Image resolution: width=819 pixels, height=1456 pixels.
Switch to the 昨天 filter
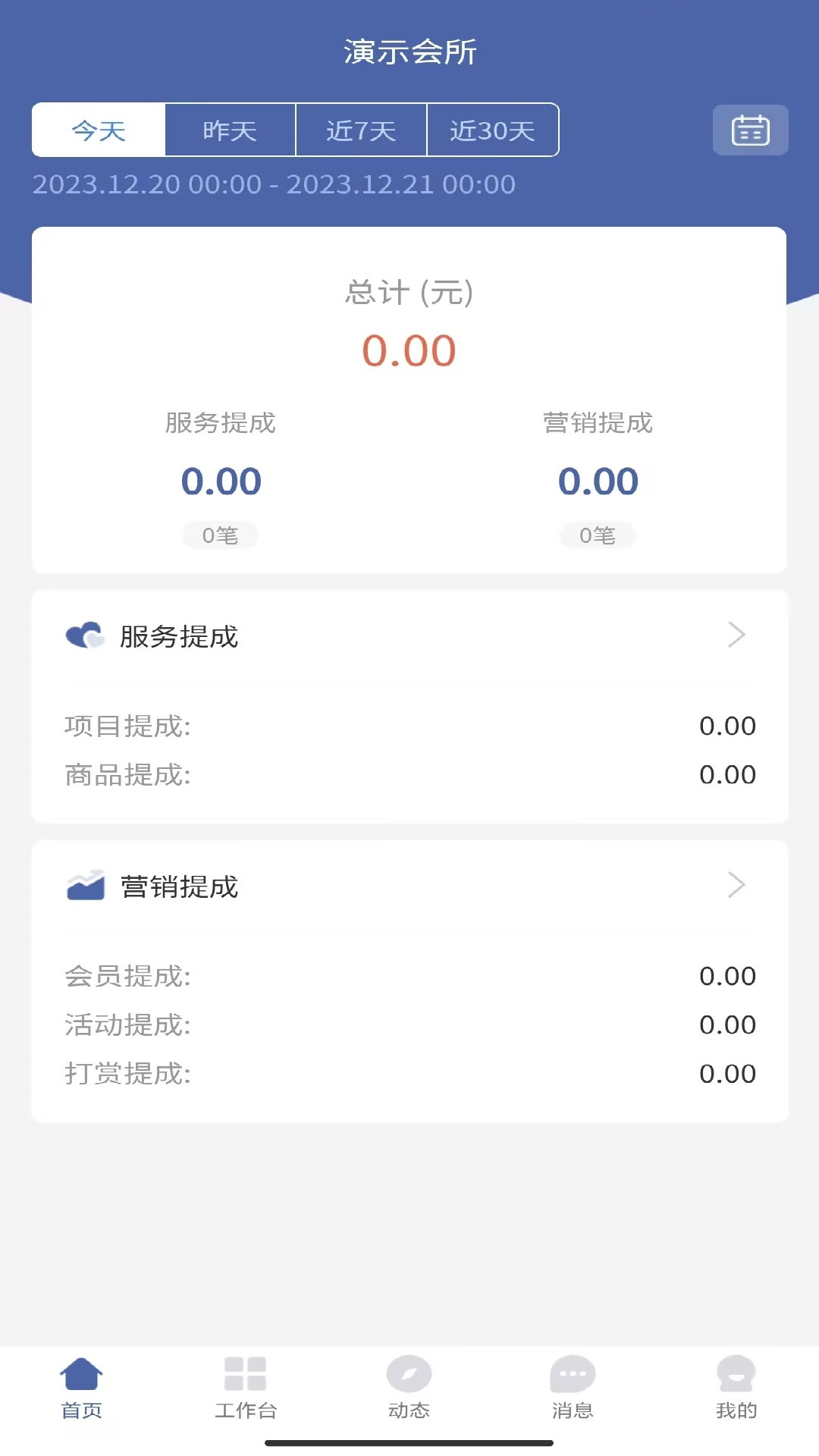(x=230, y=130)
